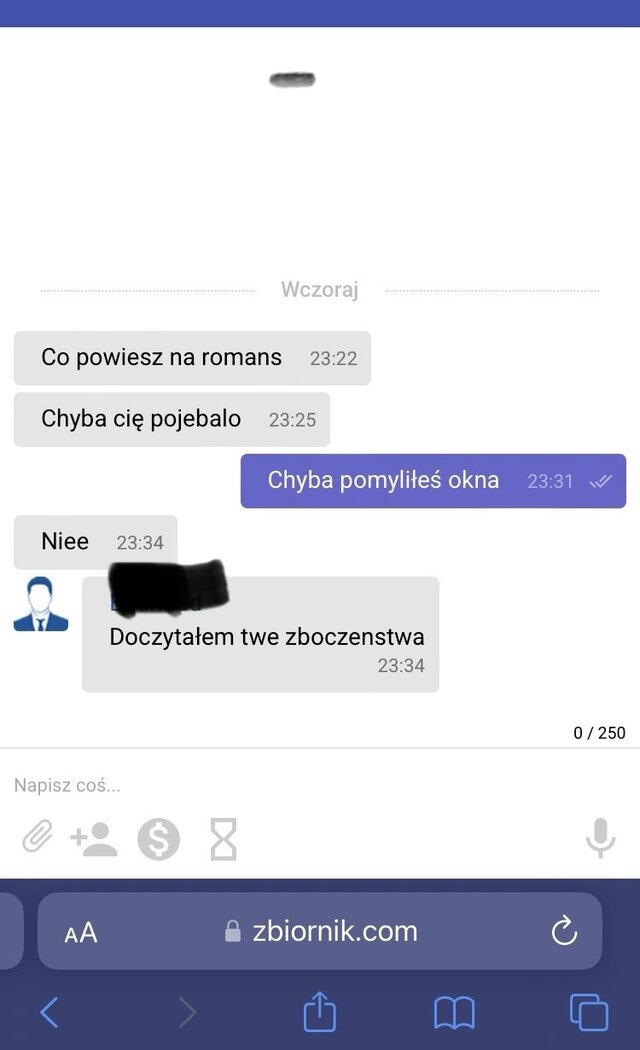Open the sender's profile avatar
This screenshot has width=640, height=1050.
[41, 604]
